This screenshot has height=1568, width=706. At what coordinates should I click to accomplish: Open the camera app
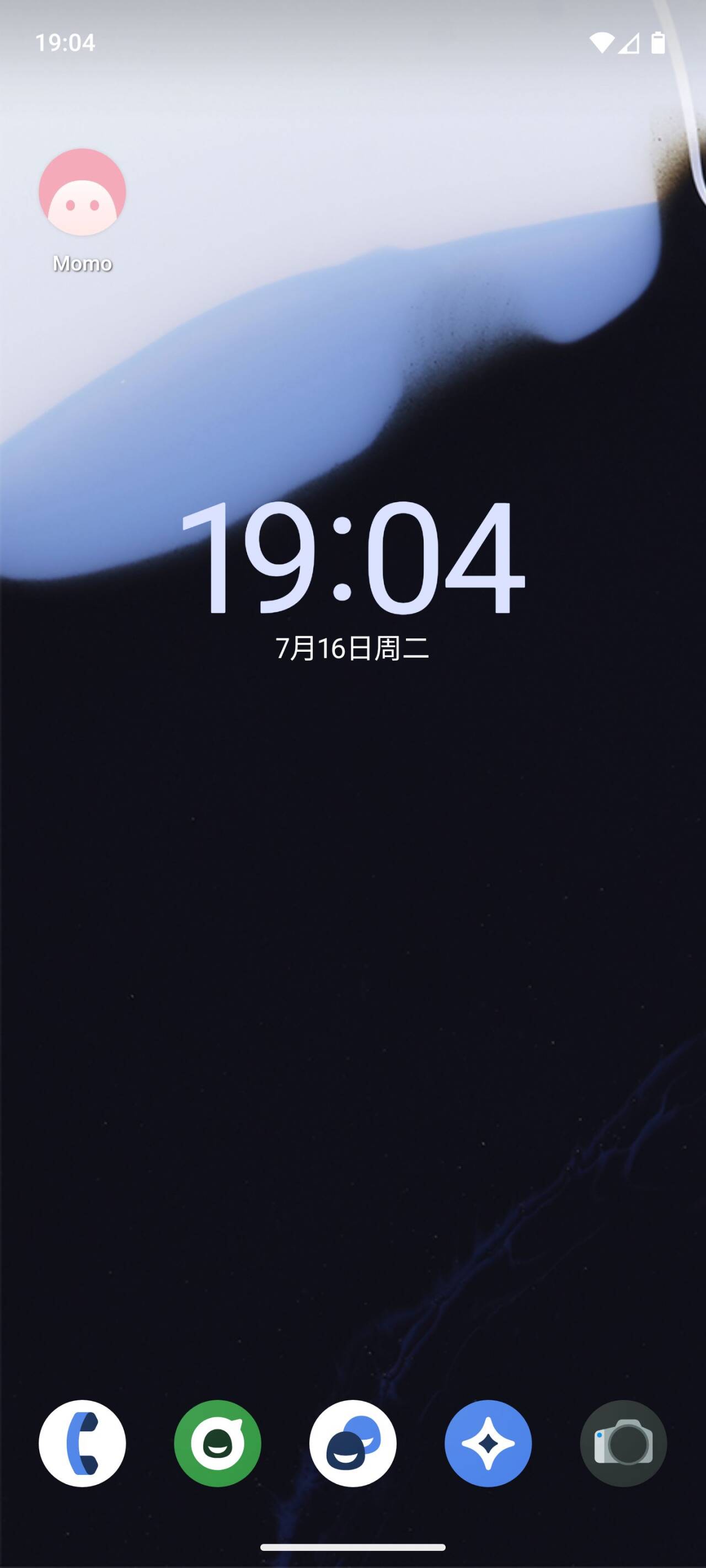(x=623, y=1443)
